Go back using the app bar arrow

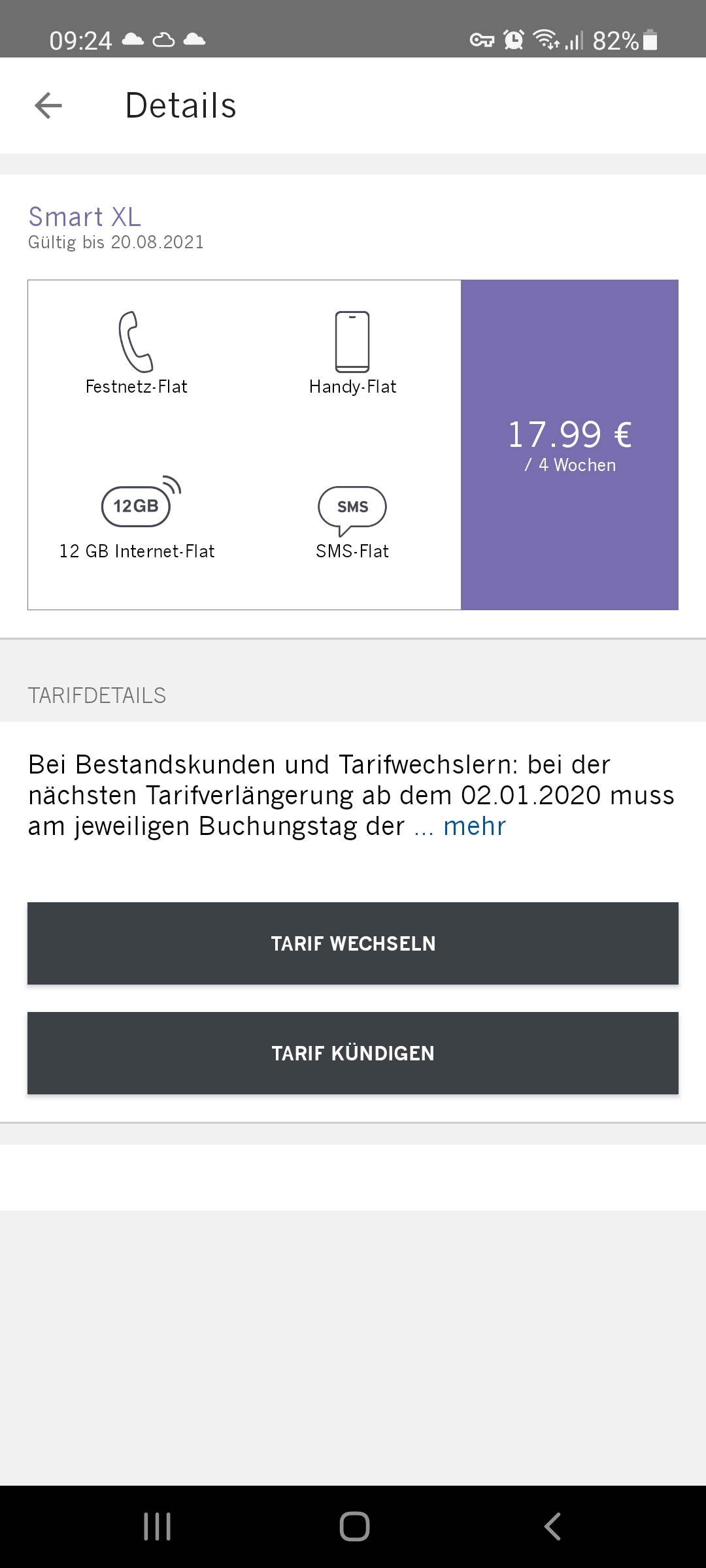pos(48,105)
